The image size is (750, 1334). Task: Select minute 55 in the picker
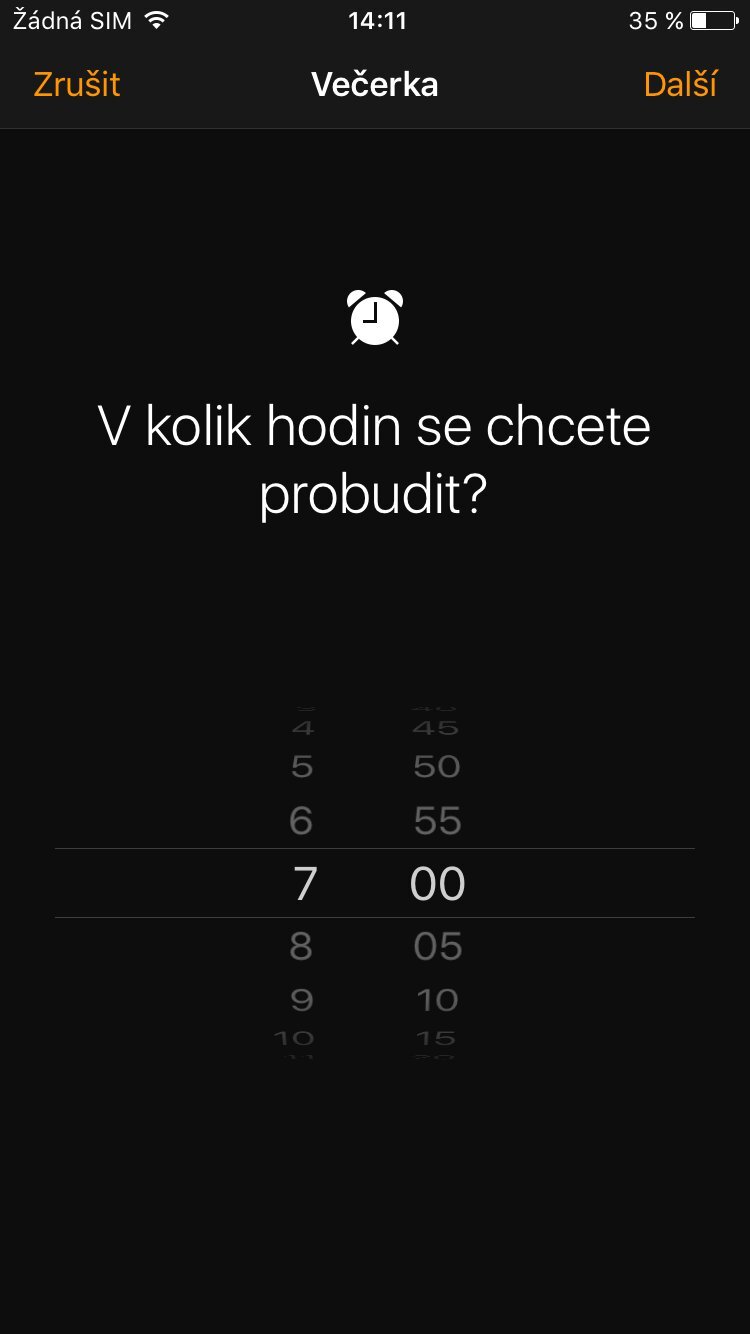click(437, 821)
